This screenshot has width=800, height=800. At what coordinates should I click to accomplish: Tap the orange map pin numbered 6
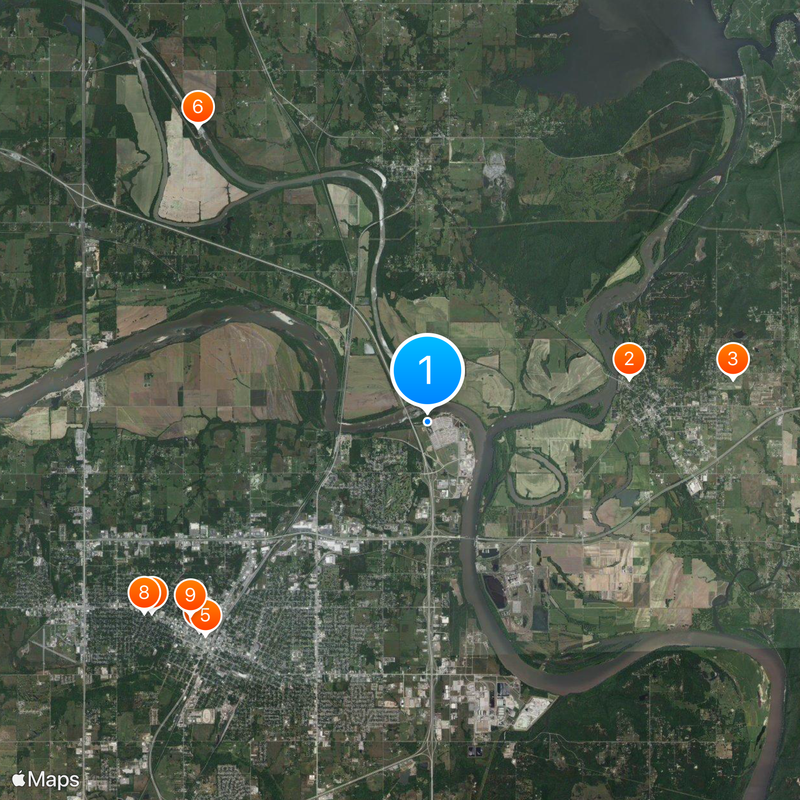197,107
